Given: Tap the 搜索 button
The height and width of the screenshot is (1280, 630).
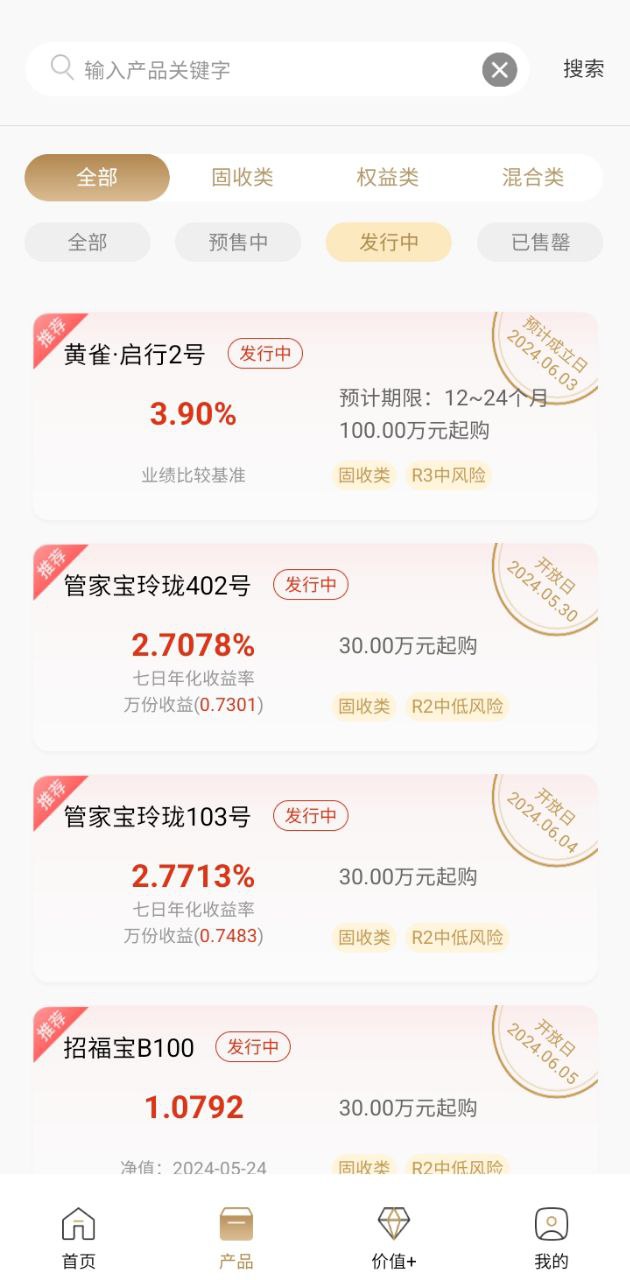Looking at the screenshot, I should coord(583,69).
